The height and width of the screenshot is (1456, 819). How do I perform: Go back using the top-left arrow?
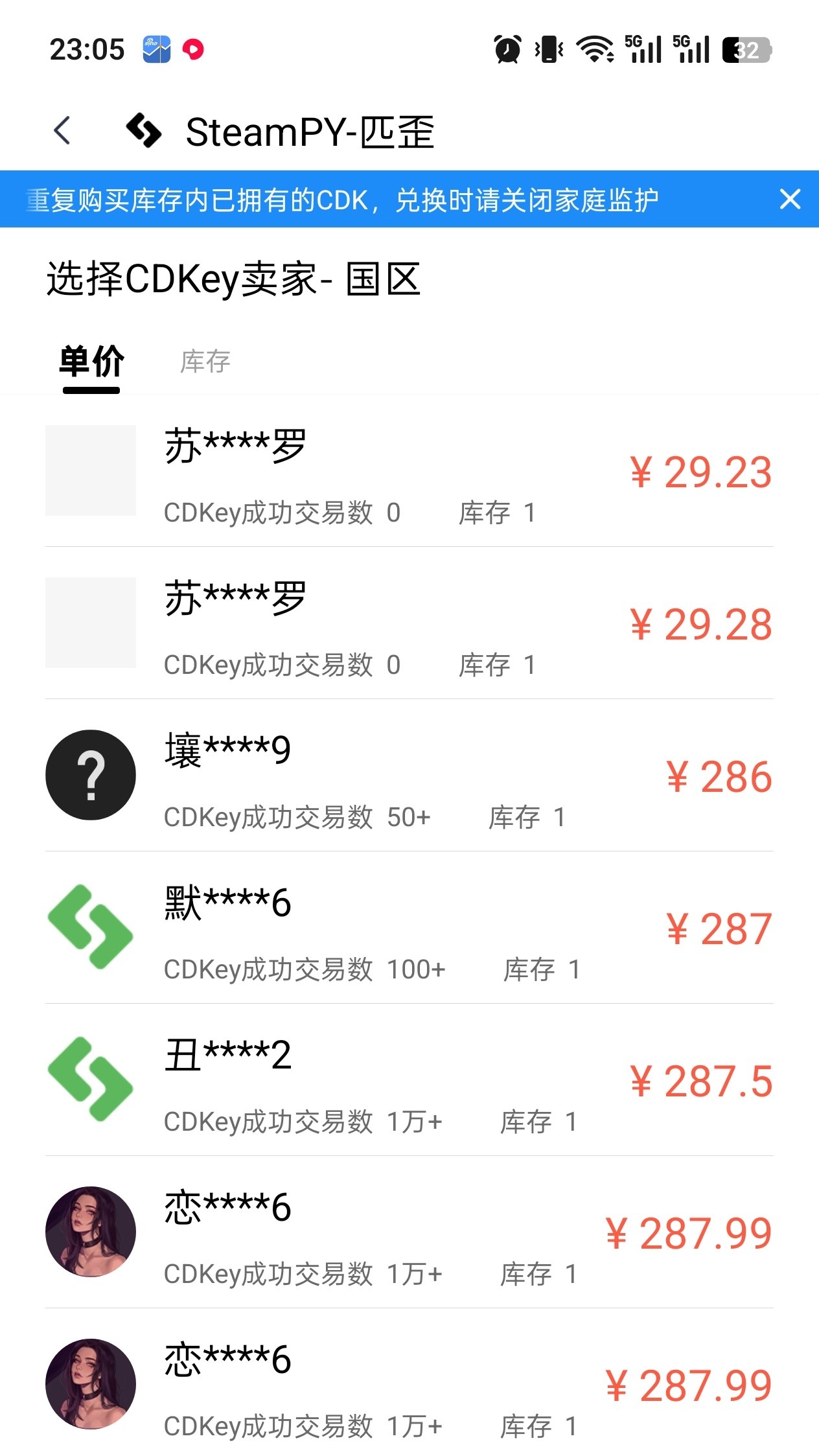tap(62, 131)
